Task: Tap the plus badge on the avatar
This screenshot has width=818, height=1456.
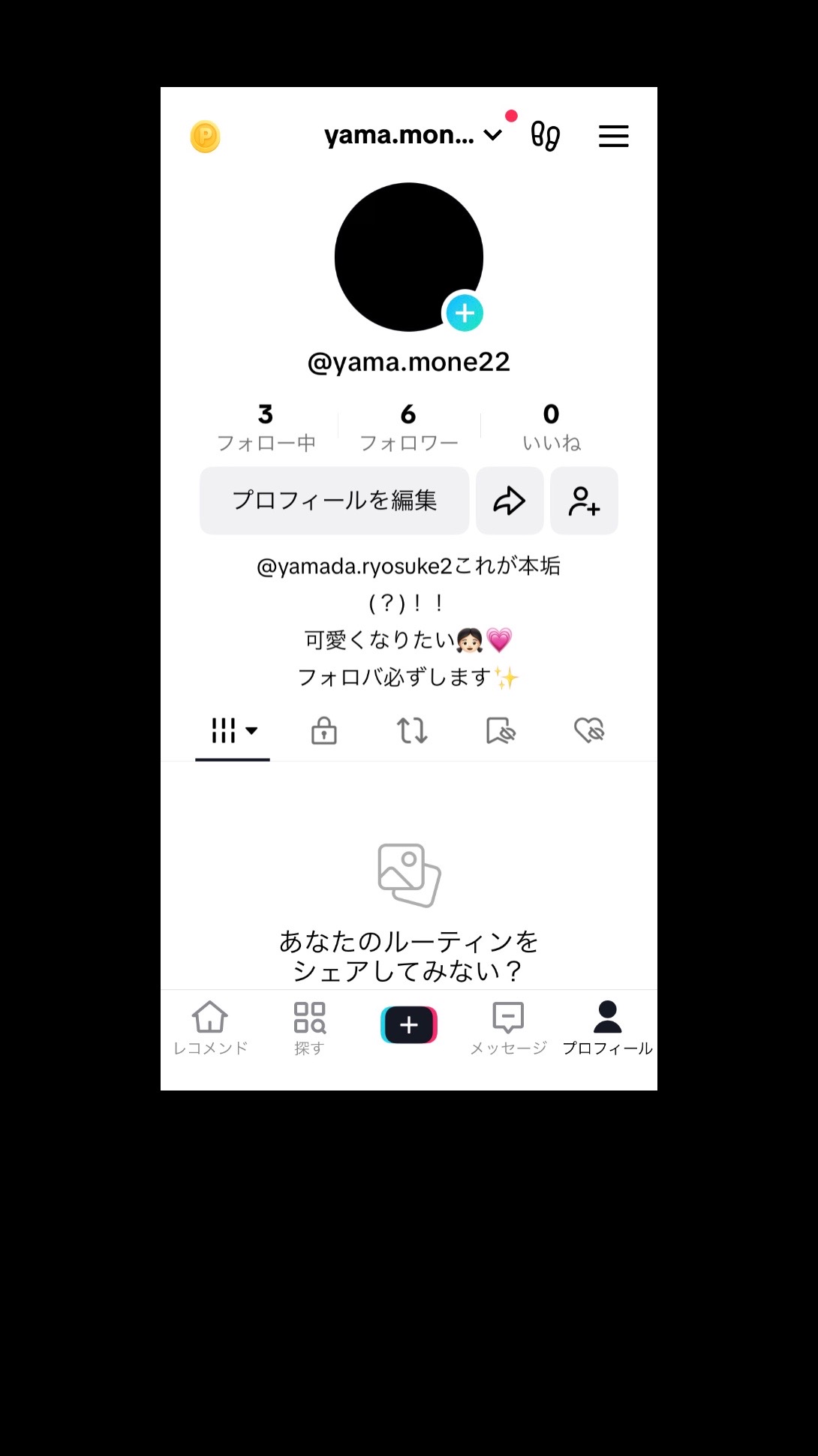Action: pyautogui.click(x=465, y=313)
